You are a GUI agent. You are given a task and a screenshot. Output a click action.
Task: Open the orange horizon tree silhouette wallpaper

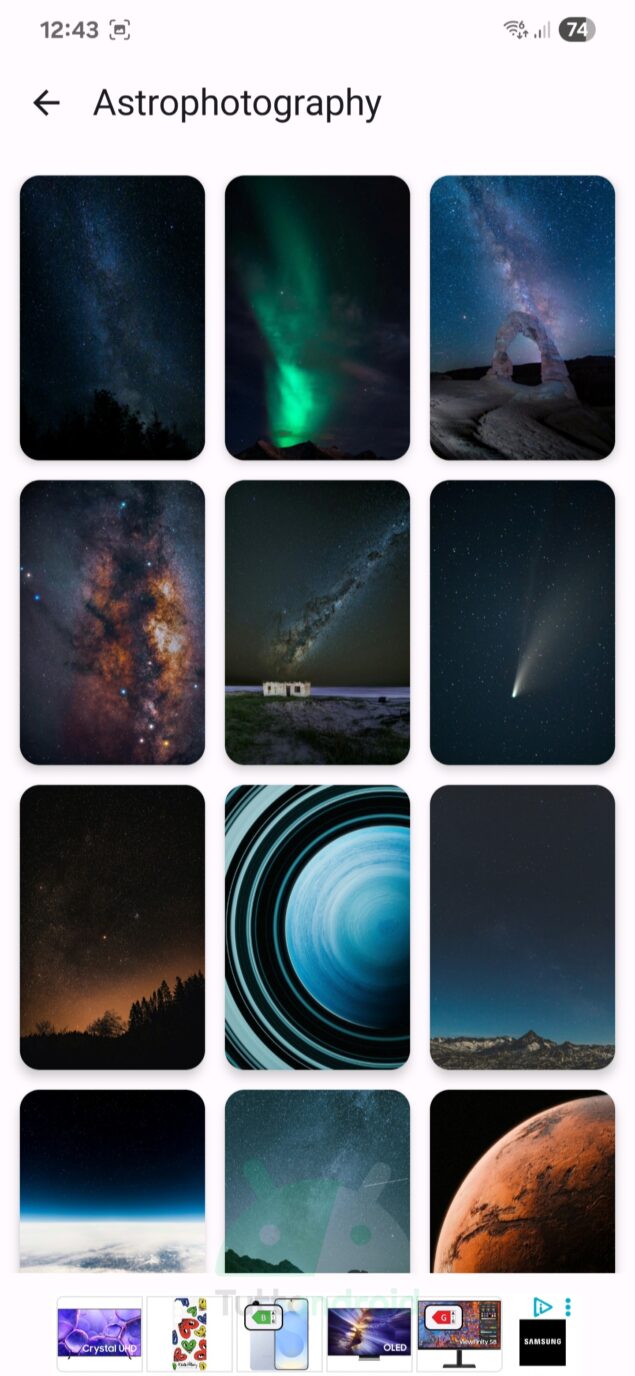point(112,927)
